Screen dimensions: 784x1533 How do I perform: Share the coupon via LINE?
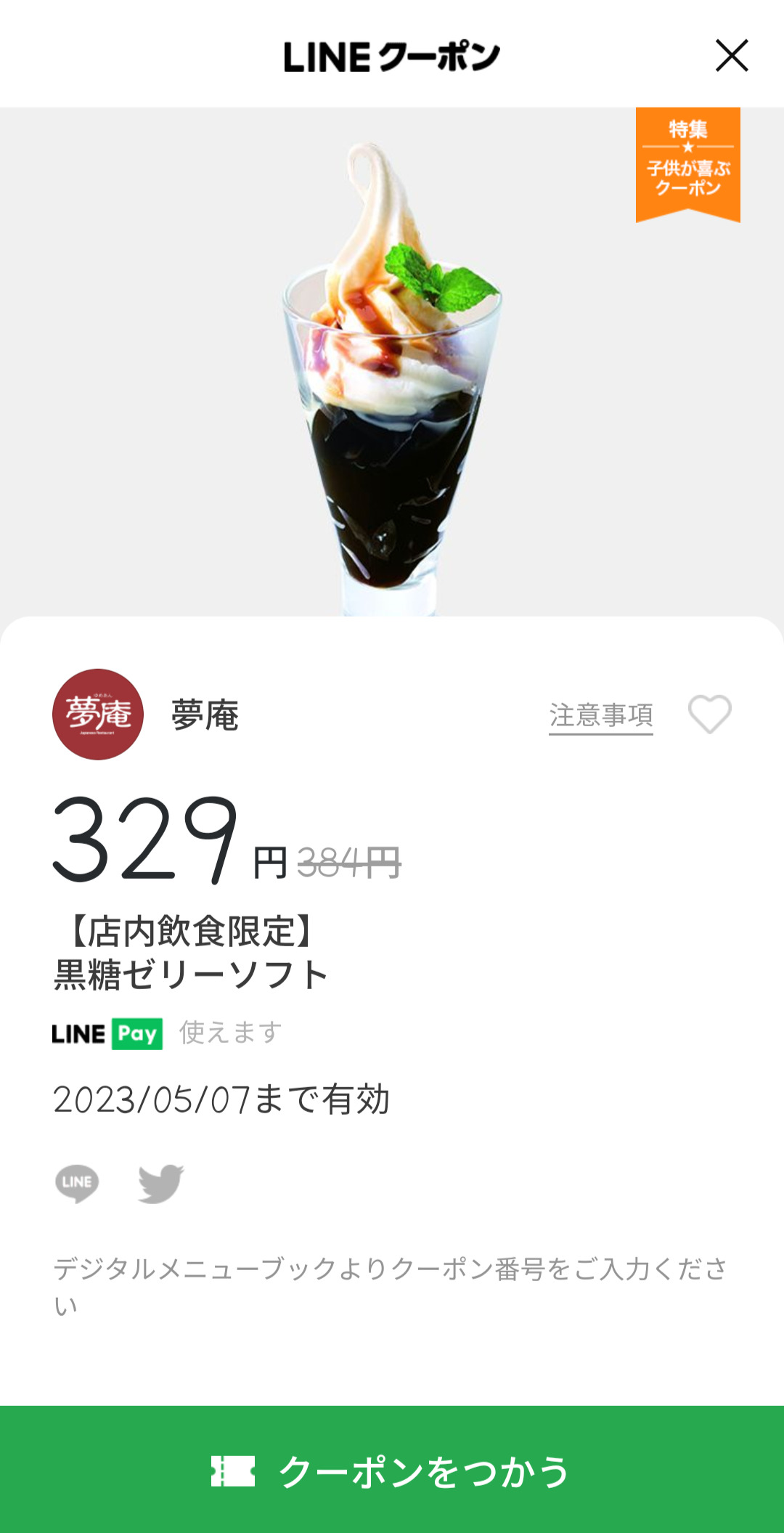77,1183
